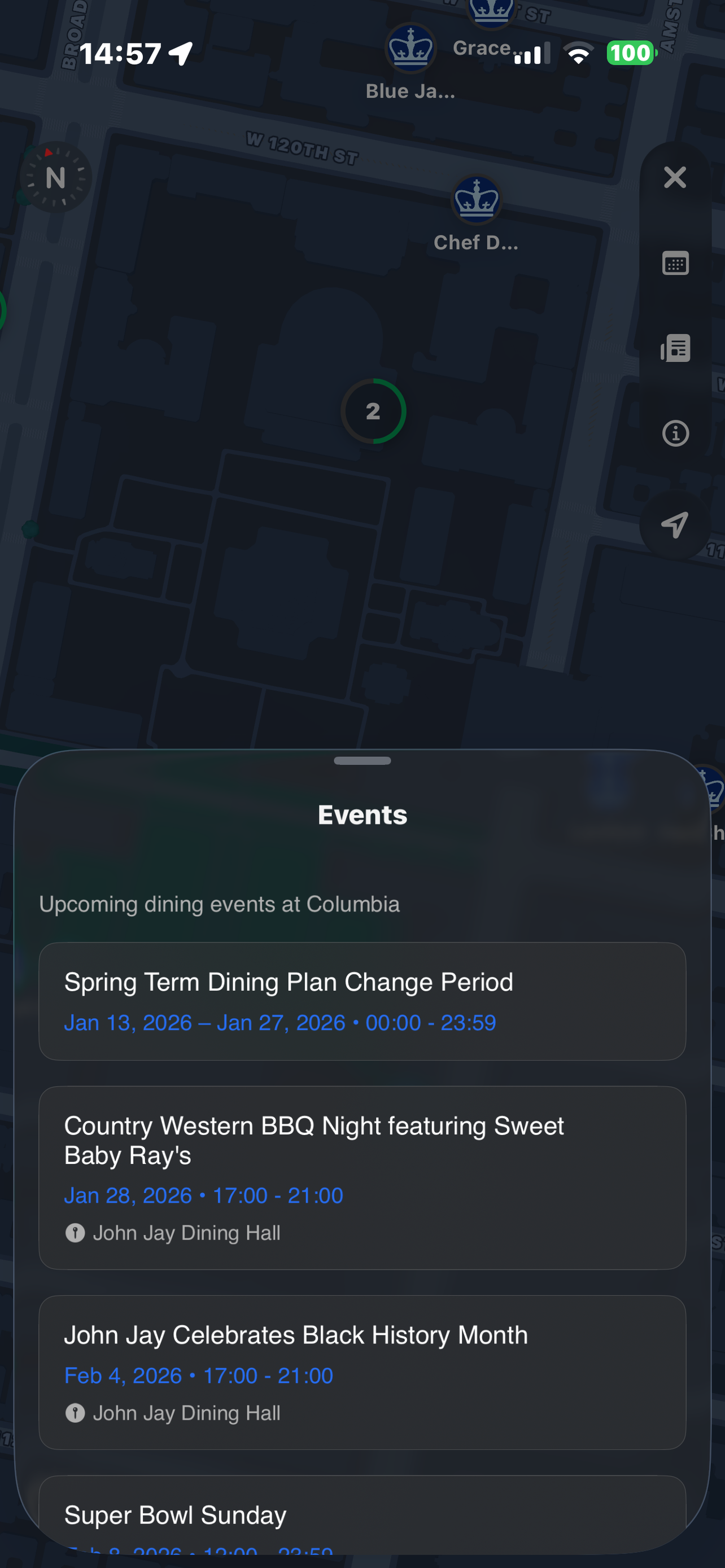Open the news and announcements icon

(x=675, y=348)
